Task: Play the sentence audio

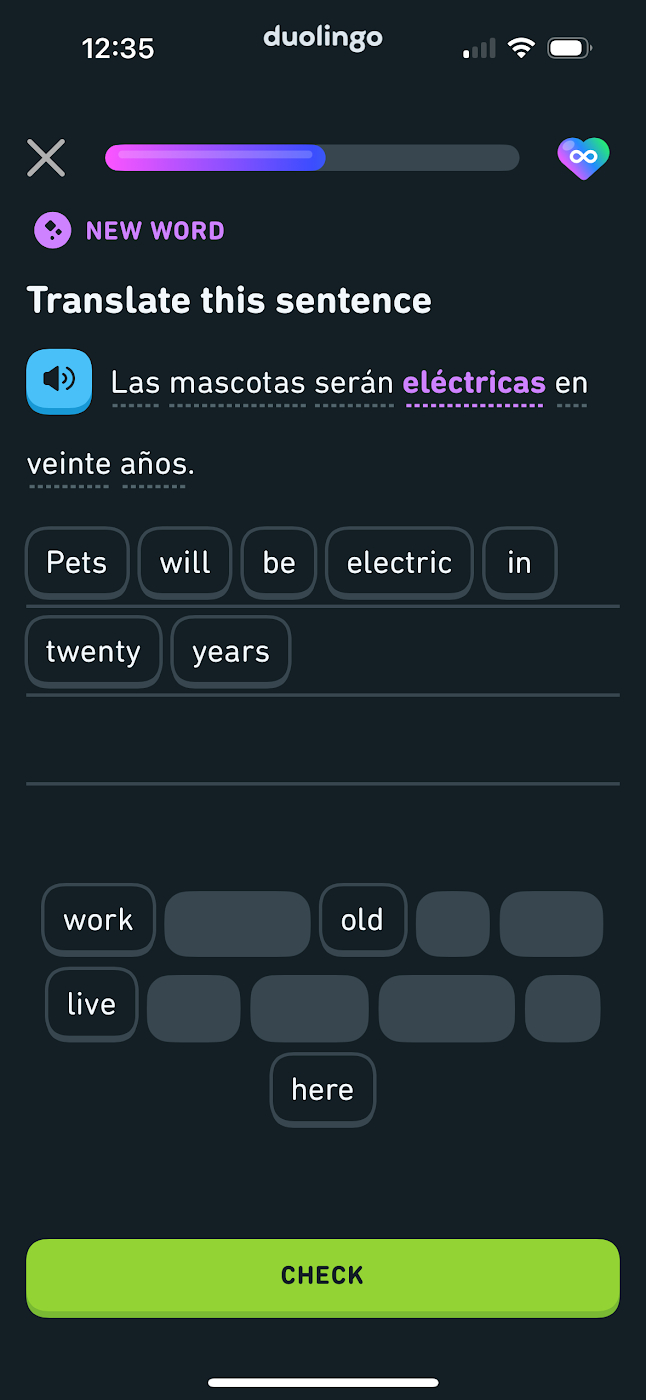Action: point(59,380)
